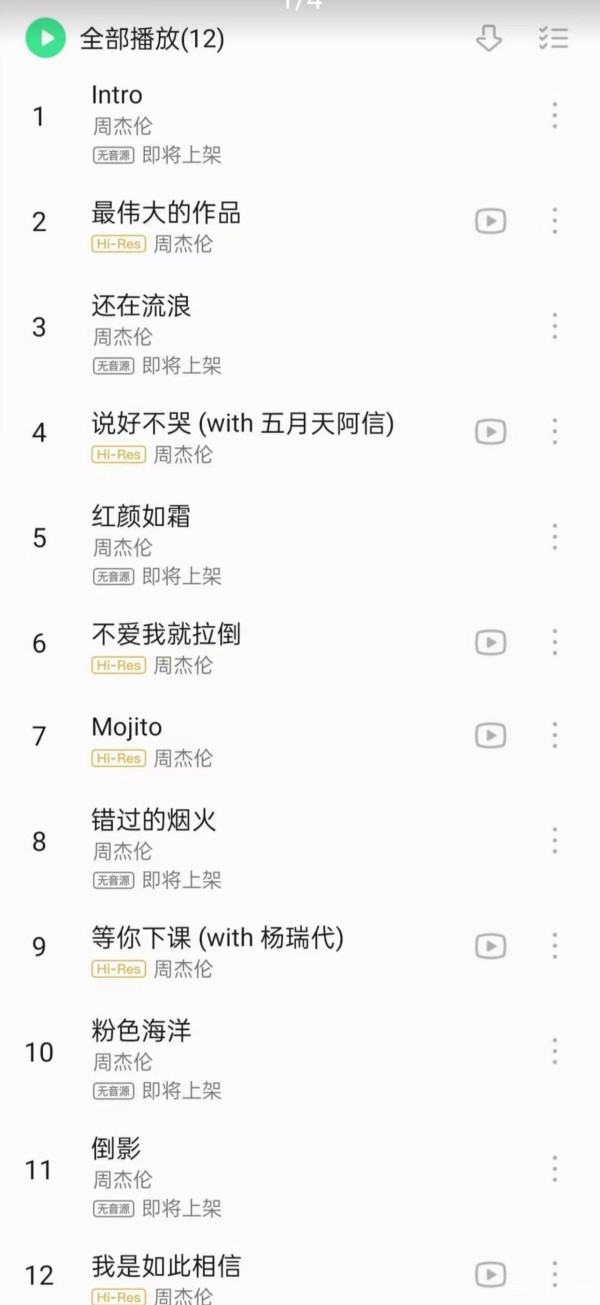Play 等你下课 (with 杨瑞代)
The height and width of the screenshot is (1305, 600).
click(217, 938)
